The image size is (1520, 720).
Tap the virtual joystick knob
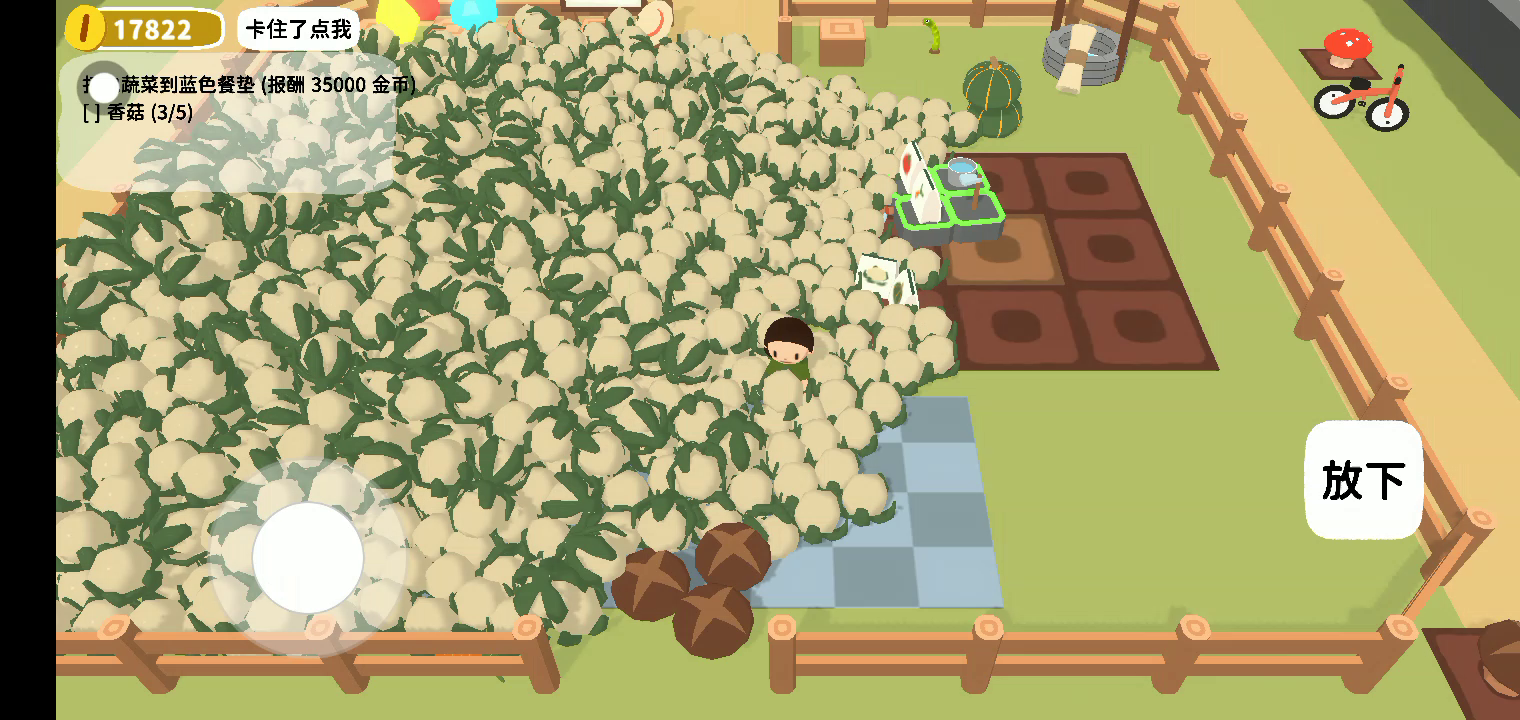pos(308,558)
